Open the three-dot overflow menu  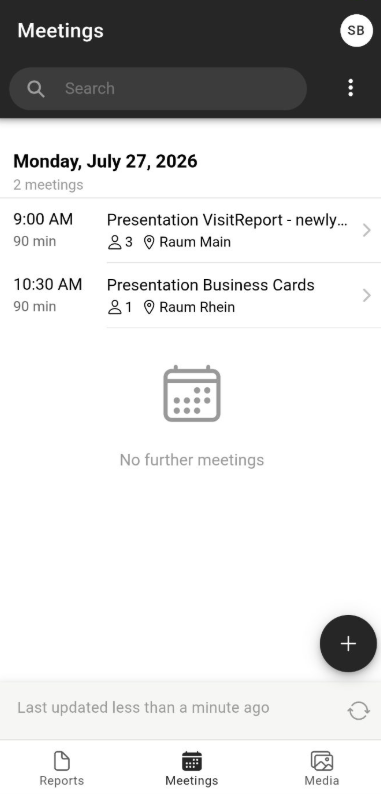point(351,88)
